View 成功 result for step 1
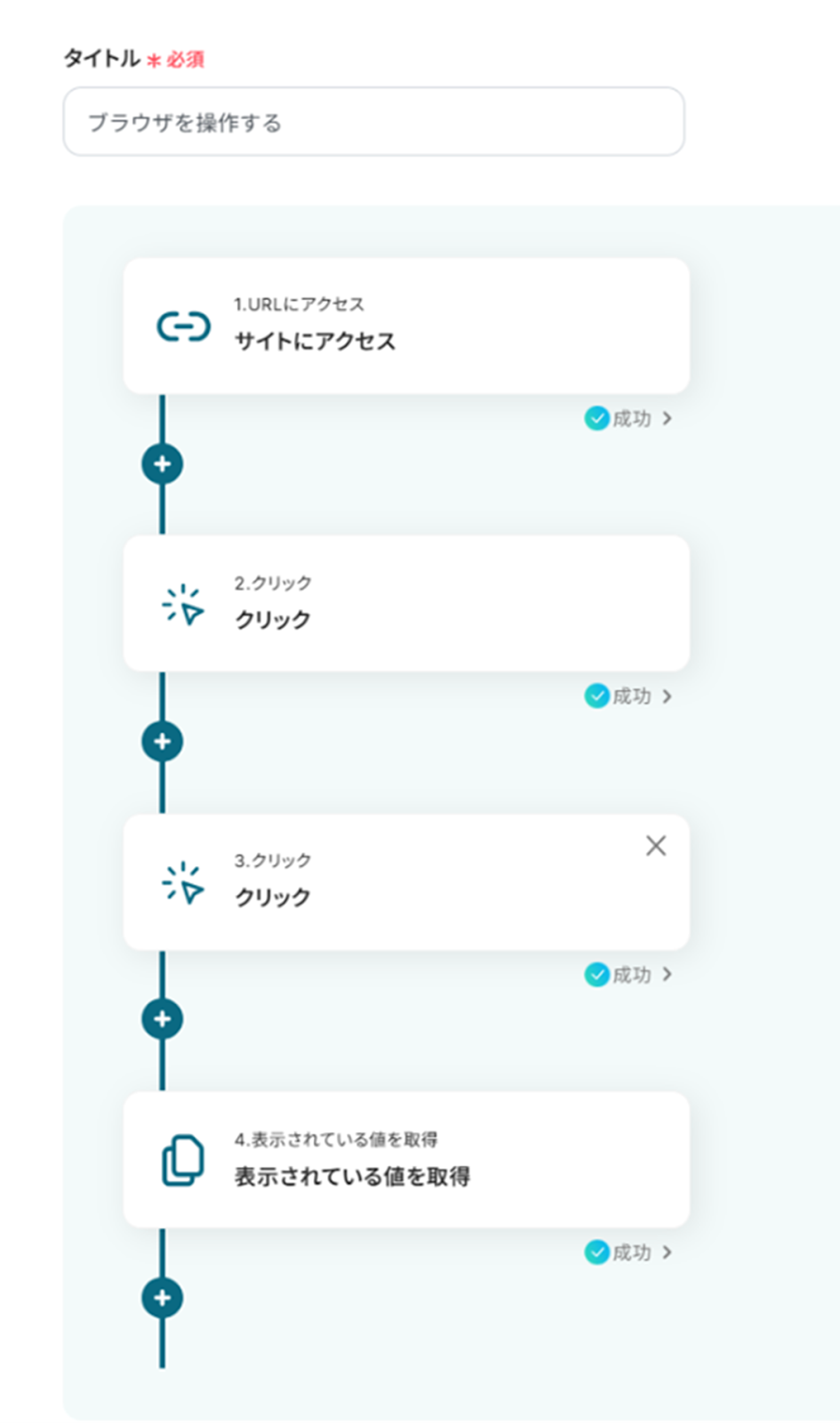 [x=629, y=418]
